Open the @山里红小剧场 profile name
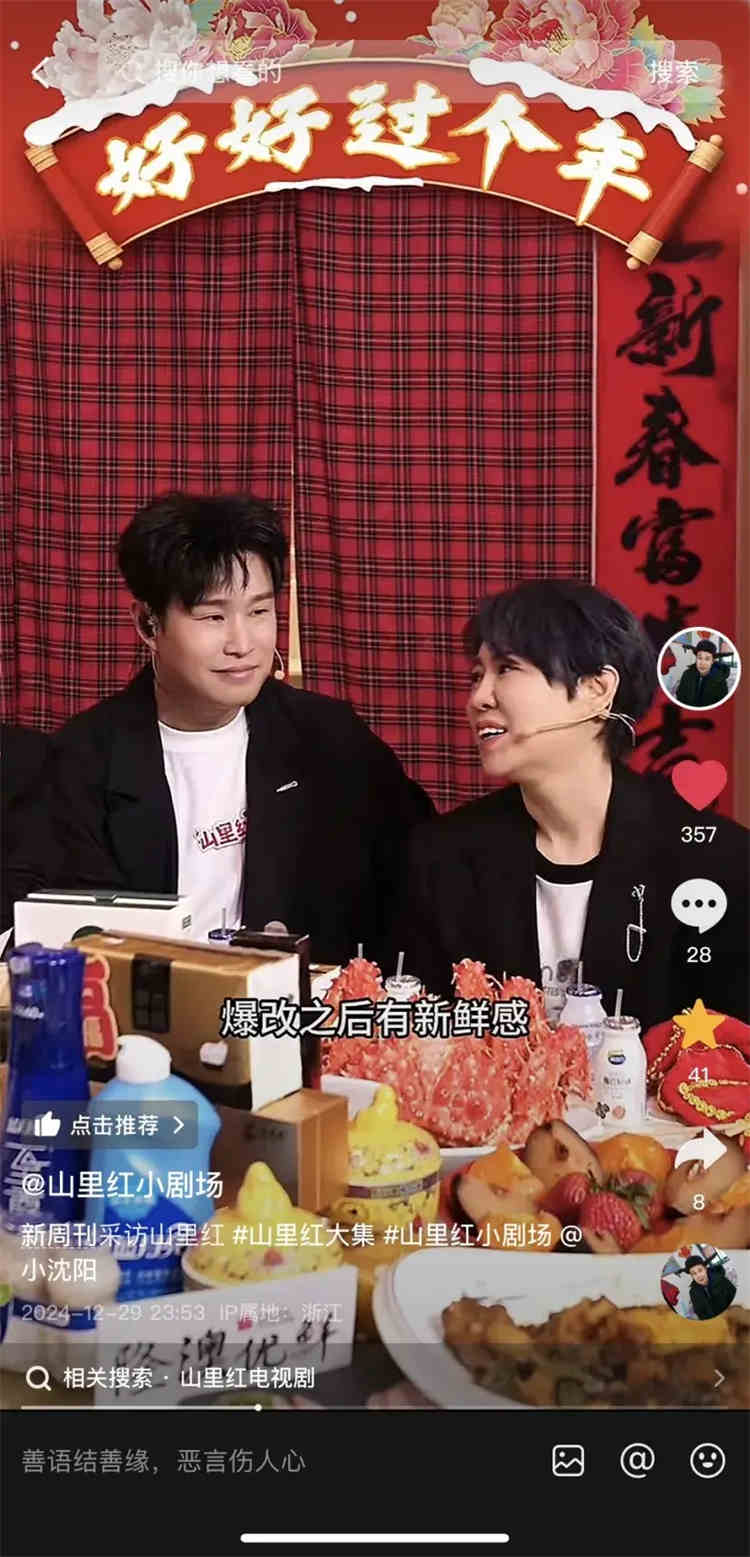Screen dimensions: 750x1557 click(122, 1186)
